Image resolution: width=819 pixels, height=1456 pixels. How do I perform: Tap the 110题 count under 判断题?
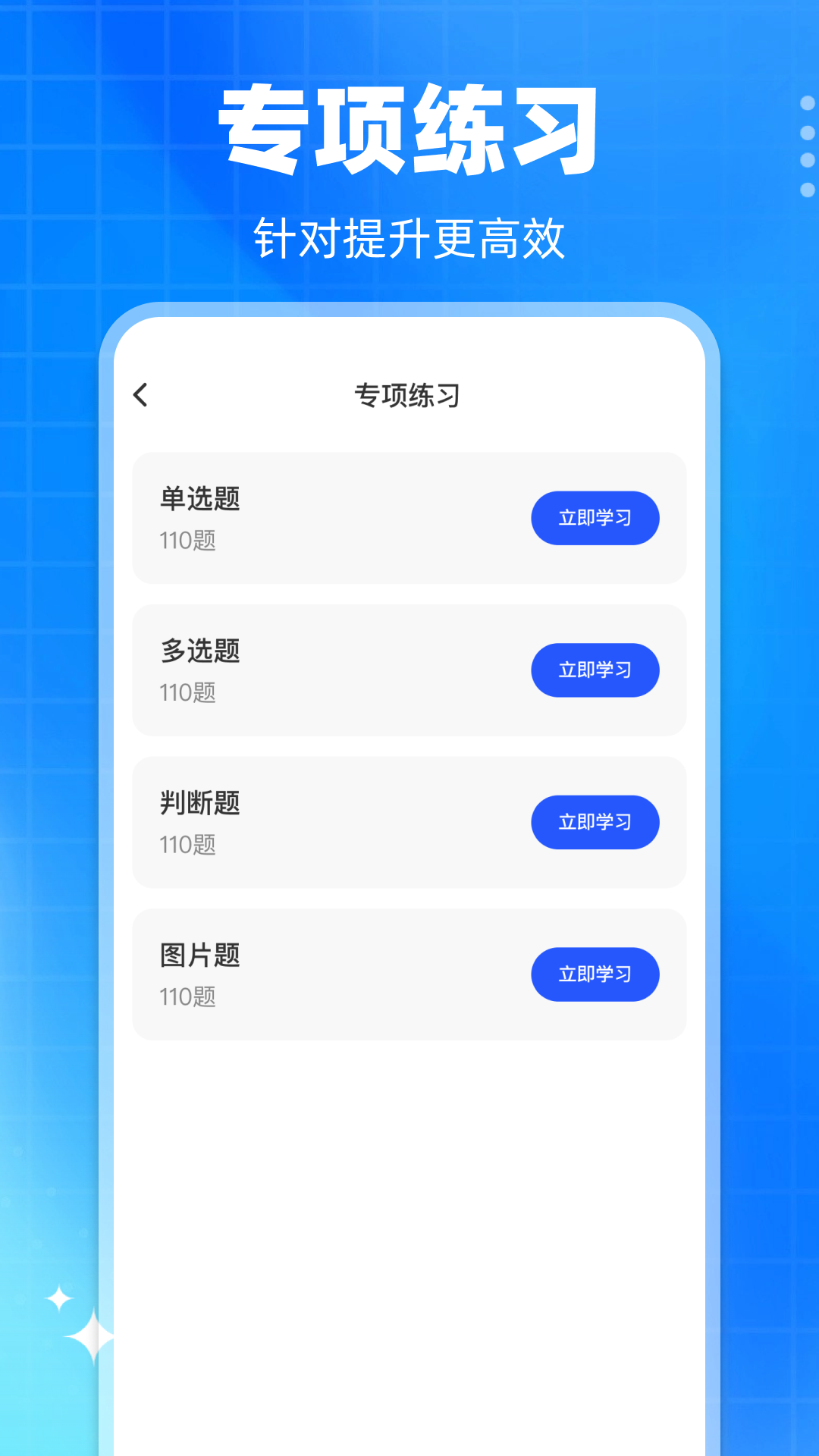[x=188, y=846]
